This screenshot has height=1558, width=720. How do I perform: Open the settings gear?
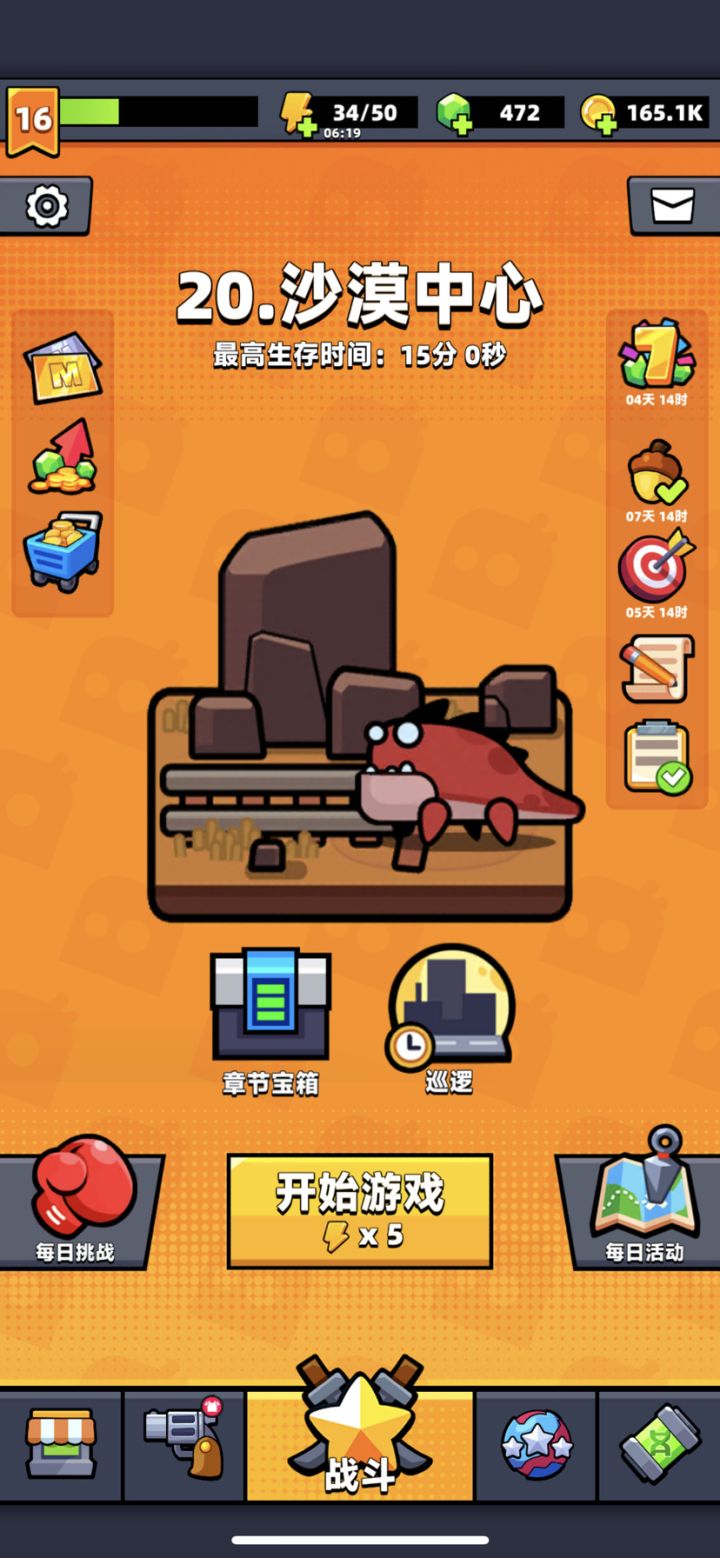[45, 206]
